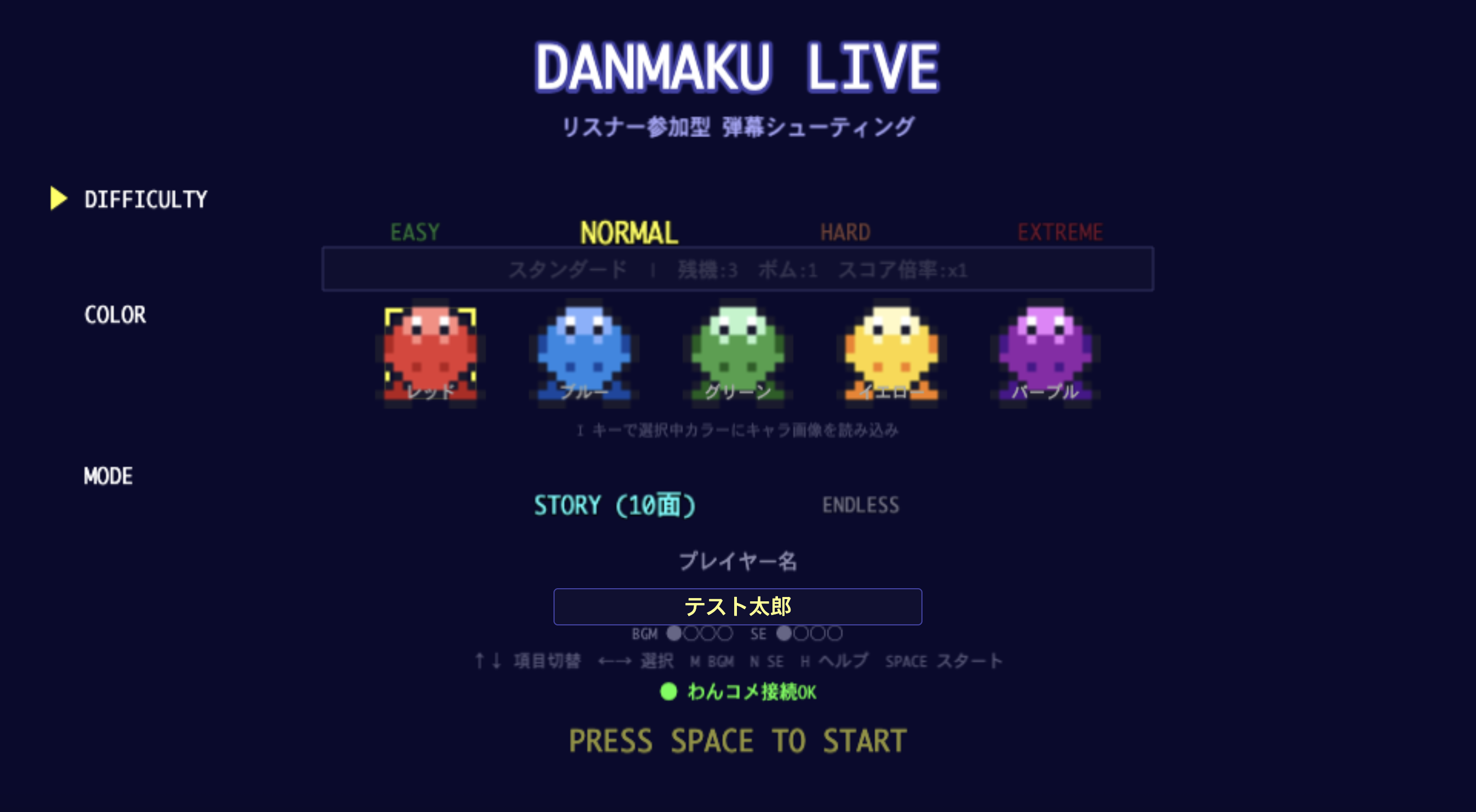Switch to ENDLESS mode
1476x812 pixels.
tap(861, 505)
